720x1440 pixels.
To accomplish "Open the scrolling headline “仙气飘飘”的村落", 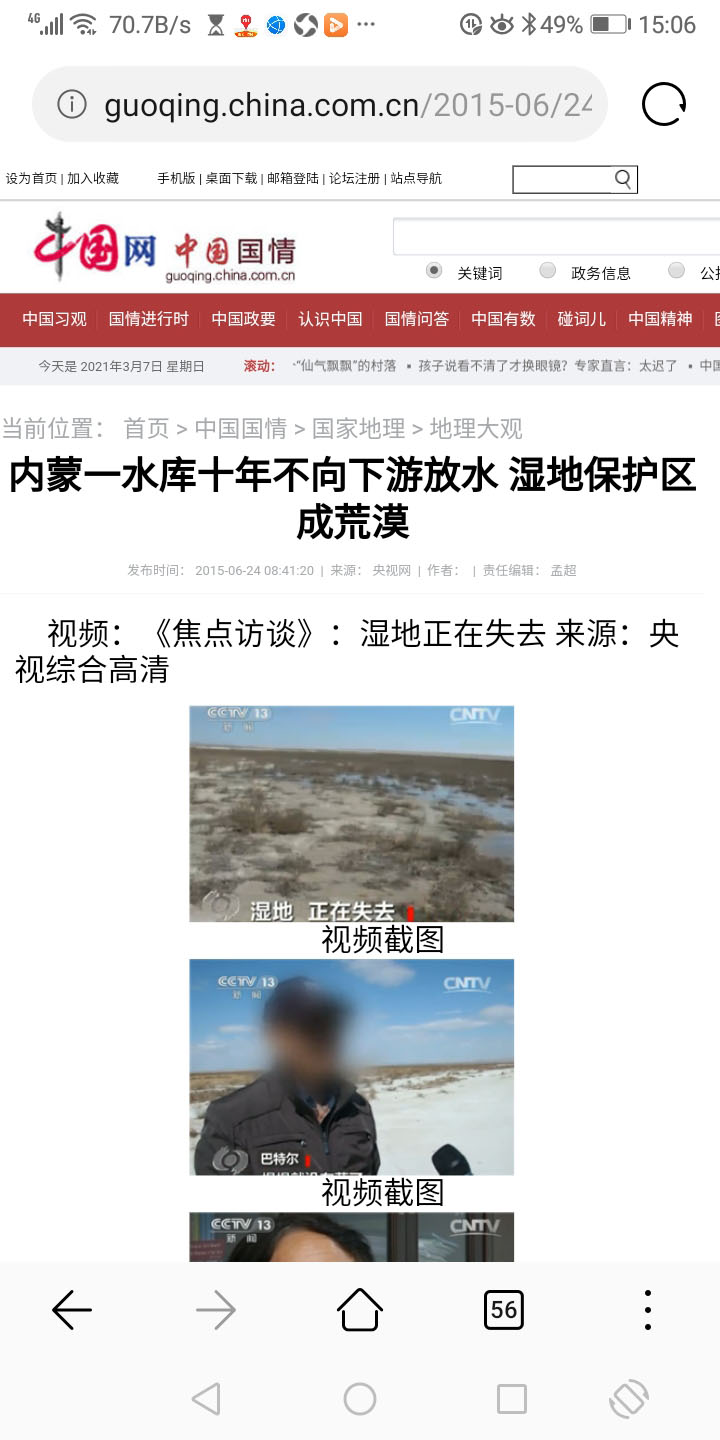I will coord(345,366).
